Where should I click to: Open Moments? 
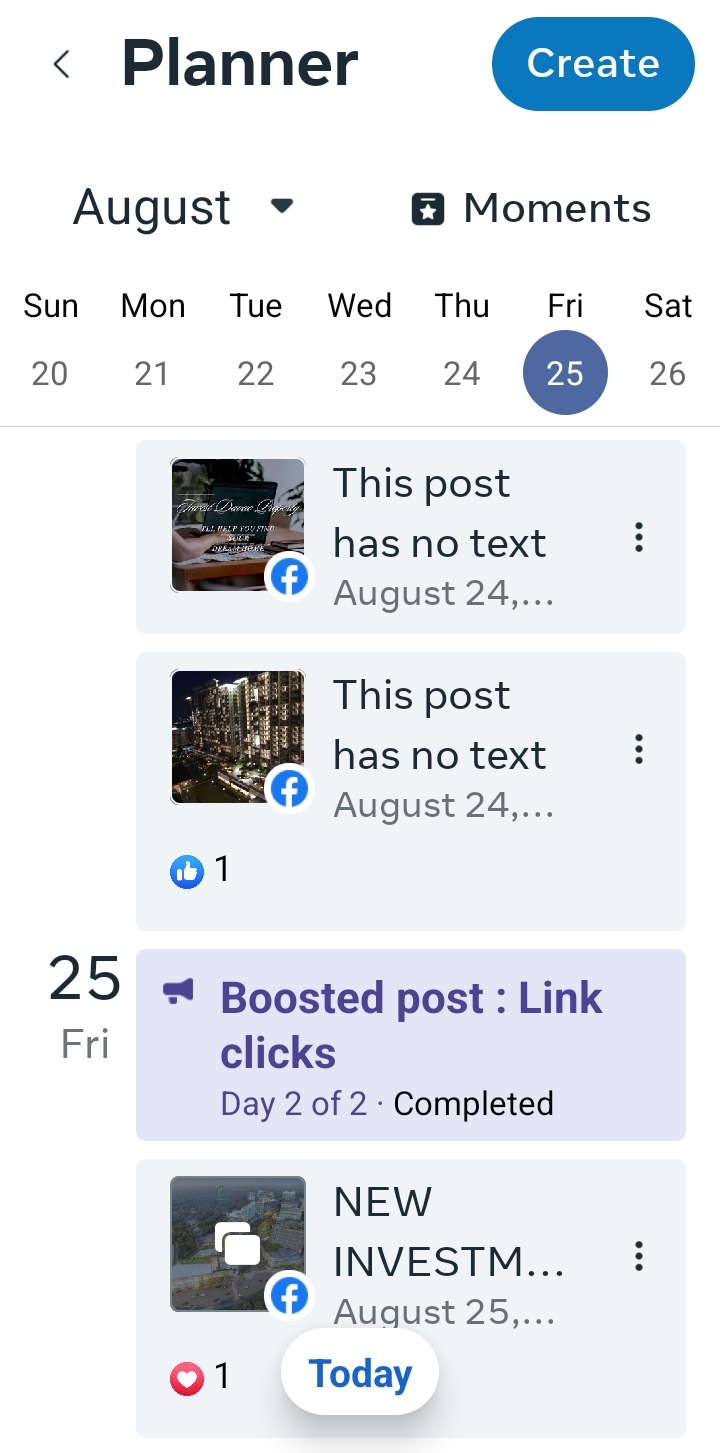tap(531, 209)
